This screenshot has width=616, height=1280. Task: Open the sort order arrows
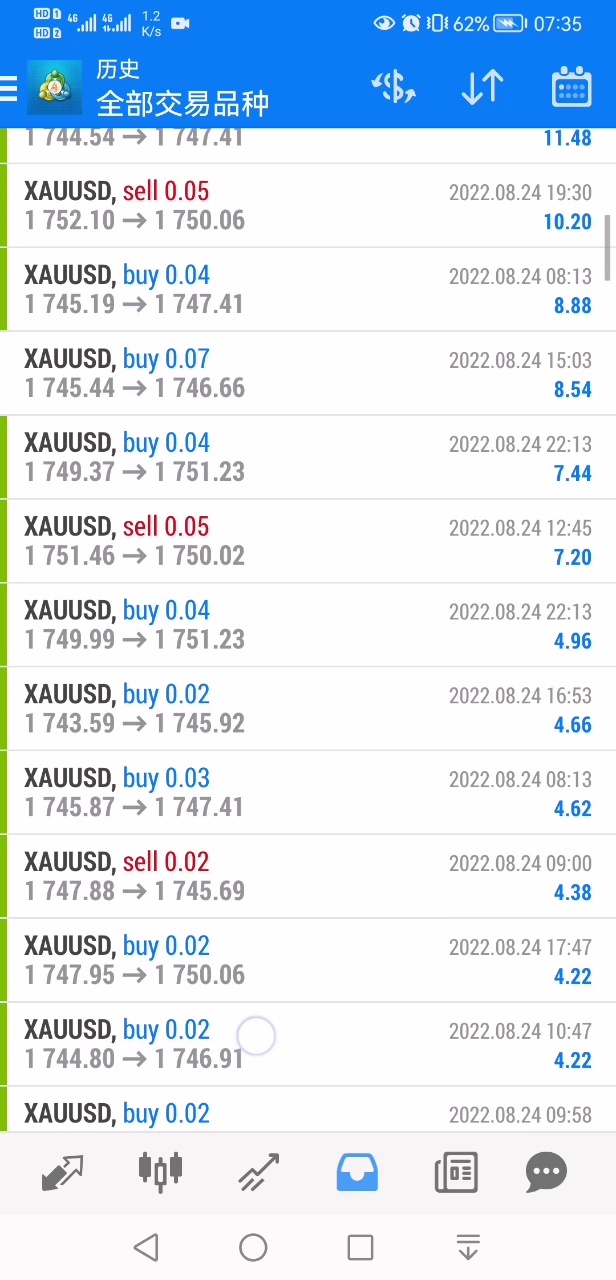[482, 88]
